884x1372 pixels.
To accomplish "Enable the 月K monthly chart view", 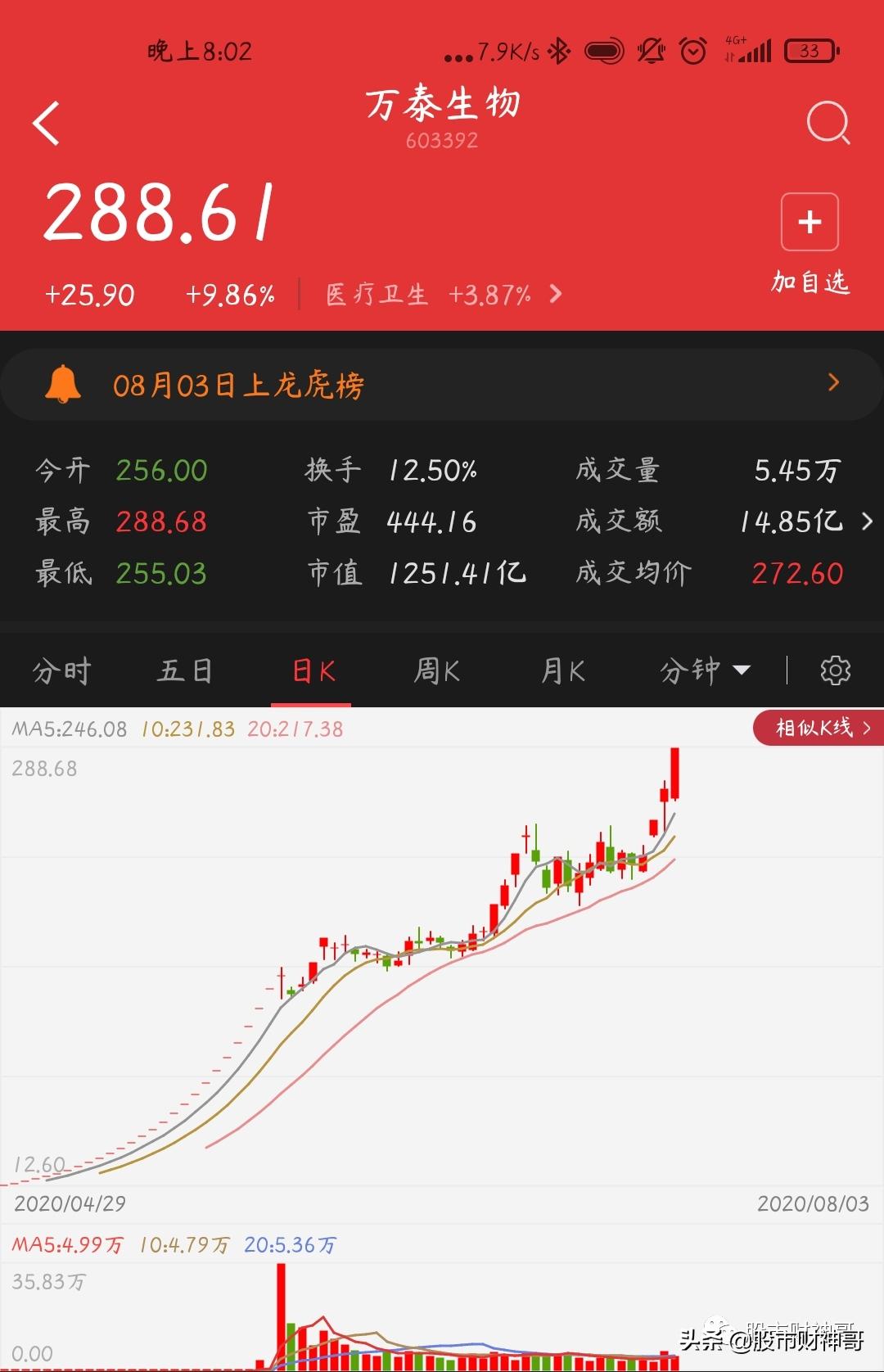I will point(562,670).
